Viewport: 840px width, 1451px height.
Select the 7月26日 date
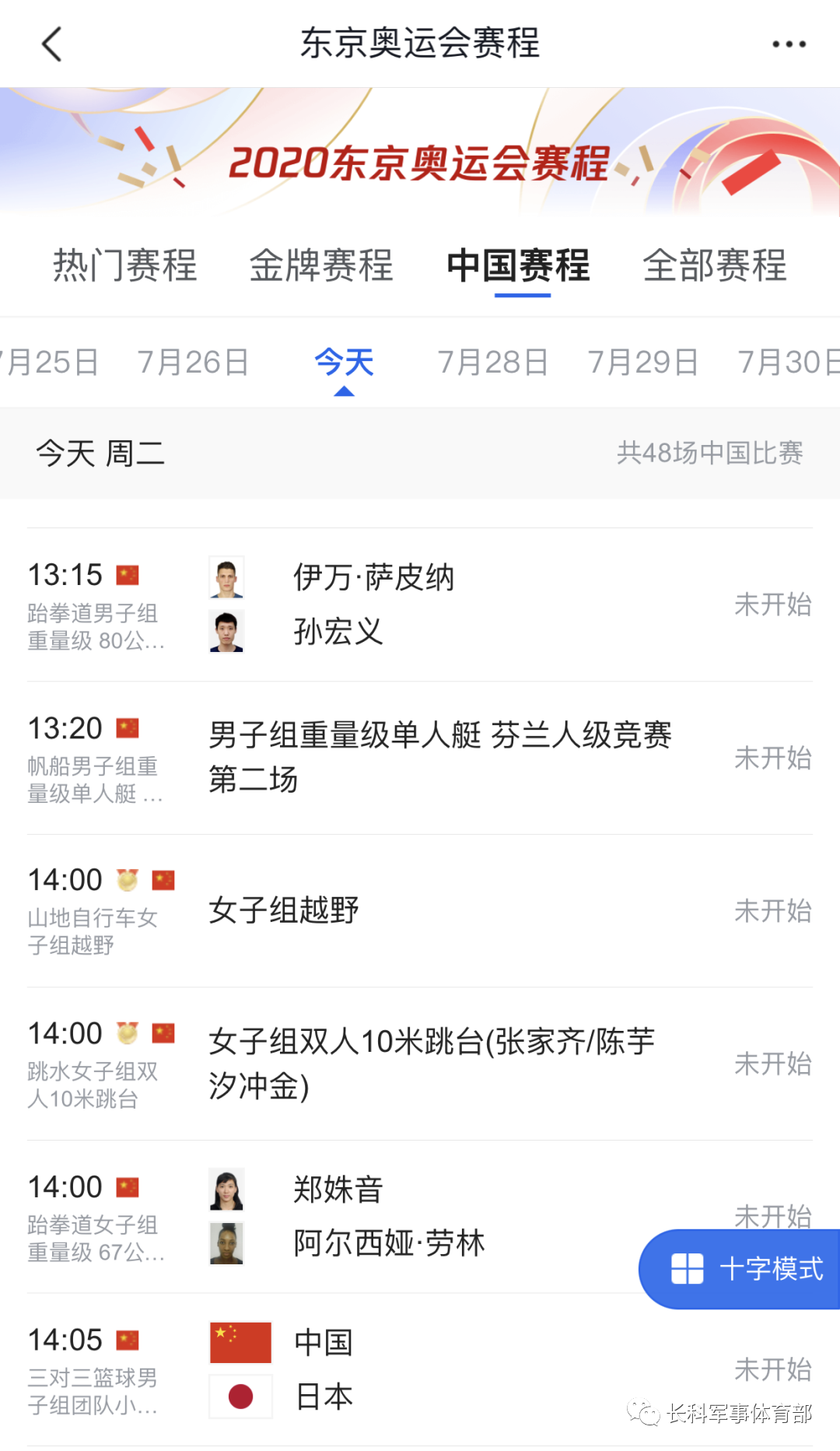pyautogui.click(x=193, y=363)
